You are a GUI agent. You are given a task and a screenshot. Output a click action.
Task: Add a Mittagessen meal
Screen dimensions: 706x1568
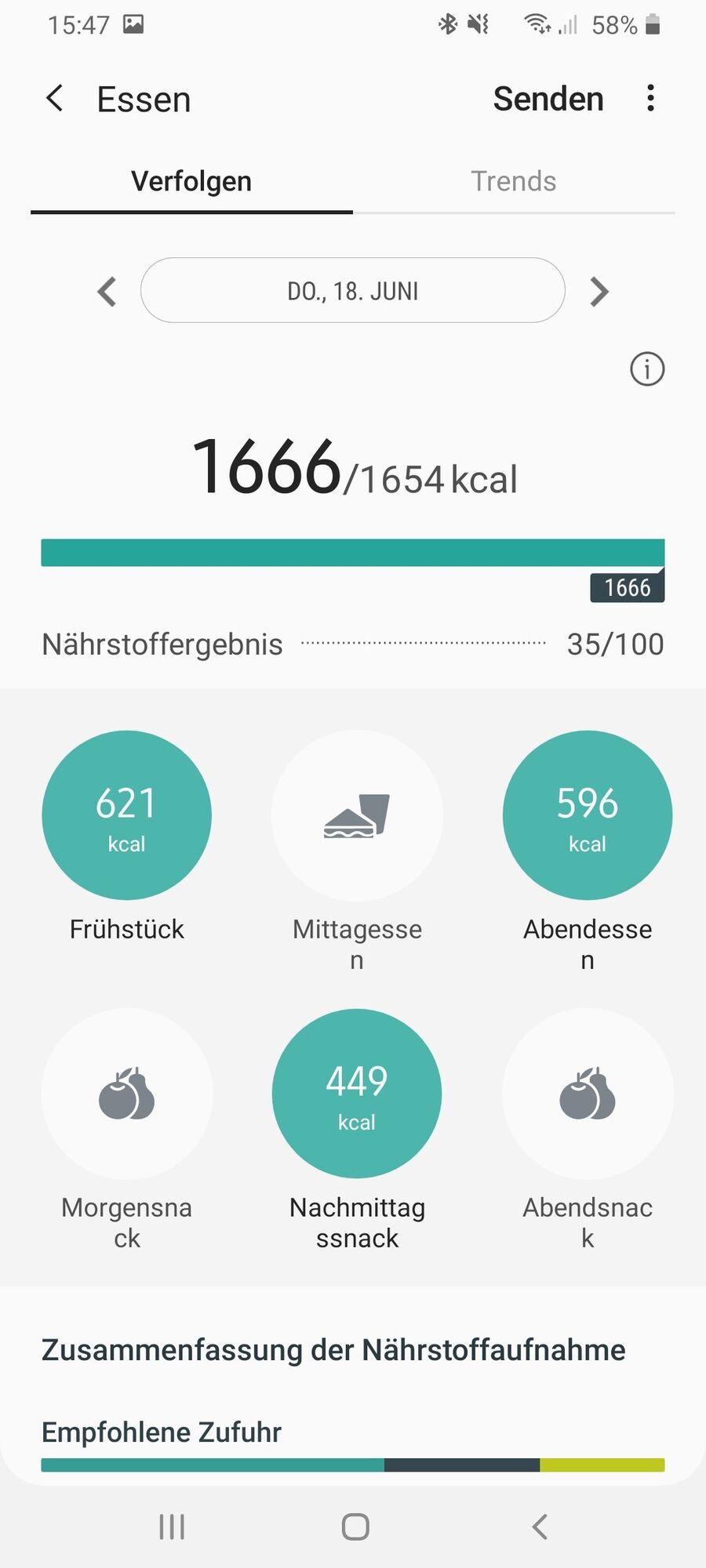(357, 815)
